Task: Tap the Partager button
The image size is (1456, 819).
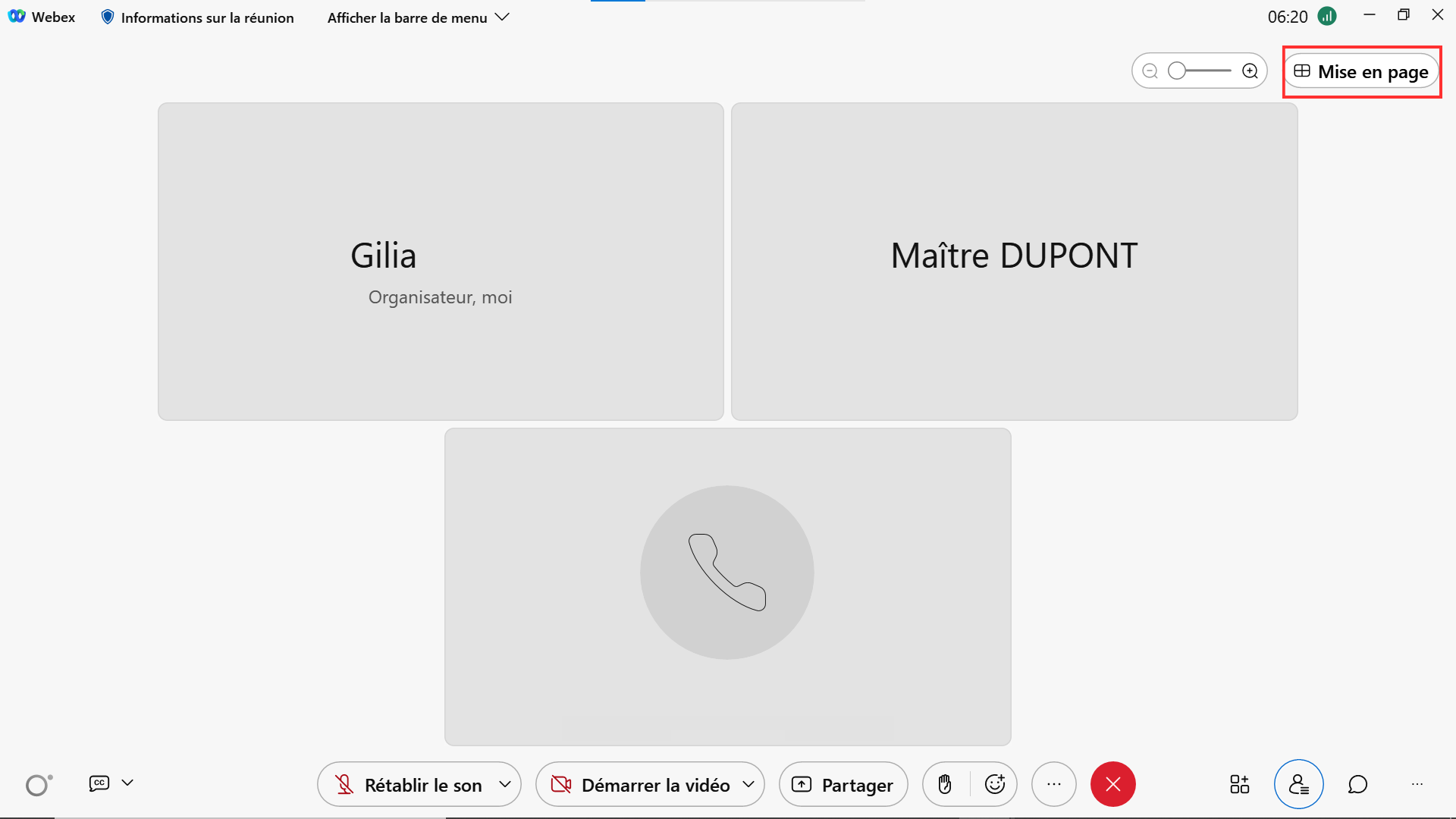Action: (843, 785)
